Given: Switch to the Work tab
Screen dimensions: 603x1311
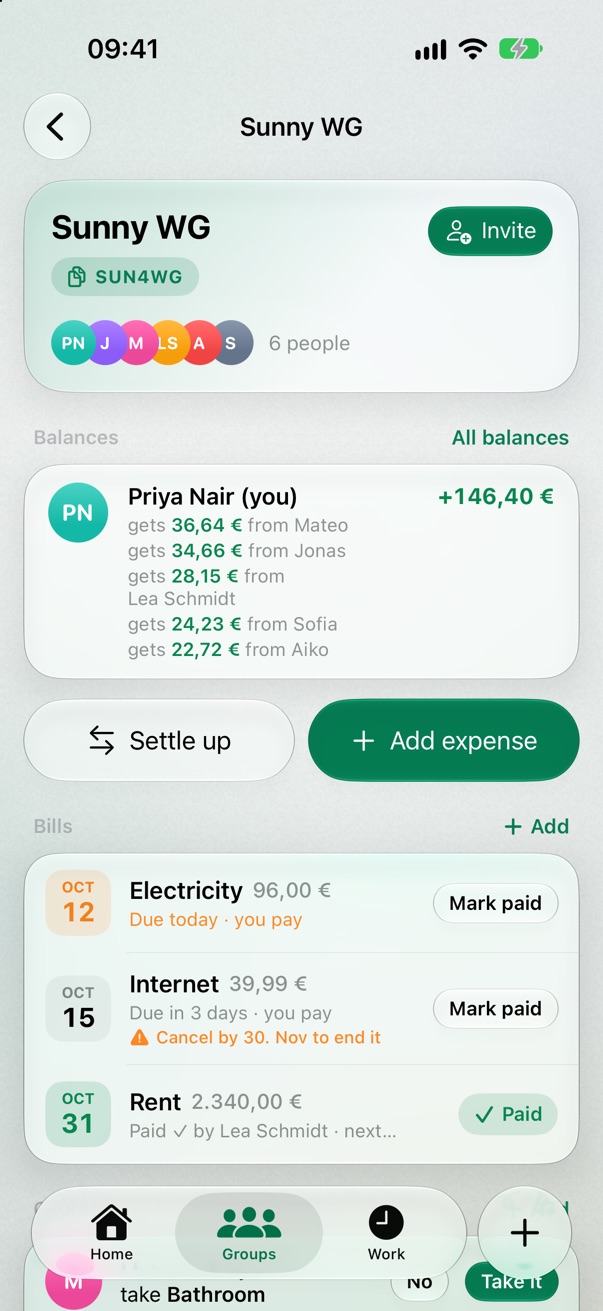Looking at the screenshot, I should point(386,1233).
